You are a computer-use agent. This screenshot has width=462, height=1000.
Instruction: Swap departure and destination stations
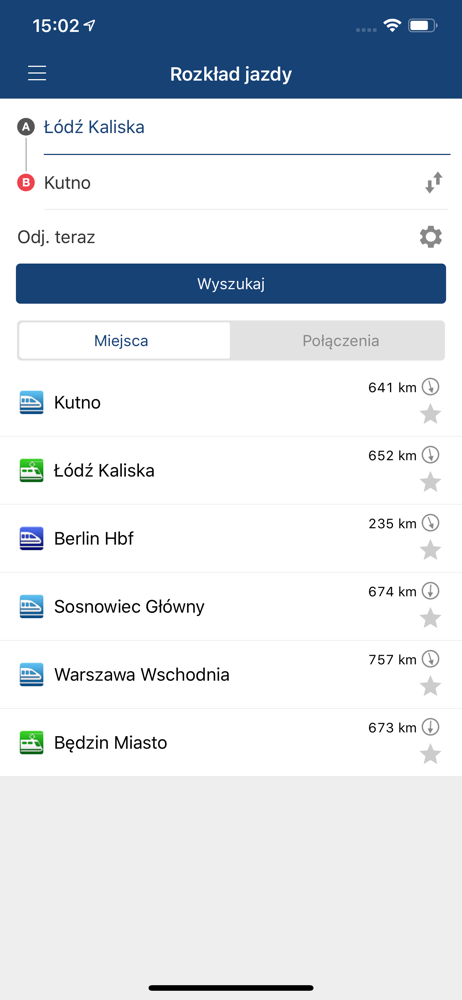coord(434,183)
